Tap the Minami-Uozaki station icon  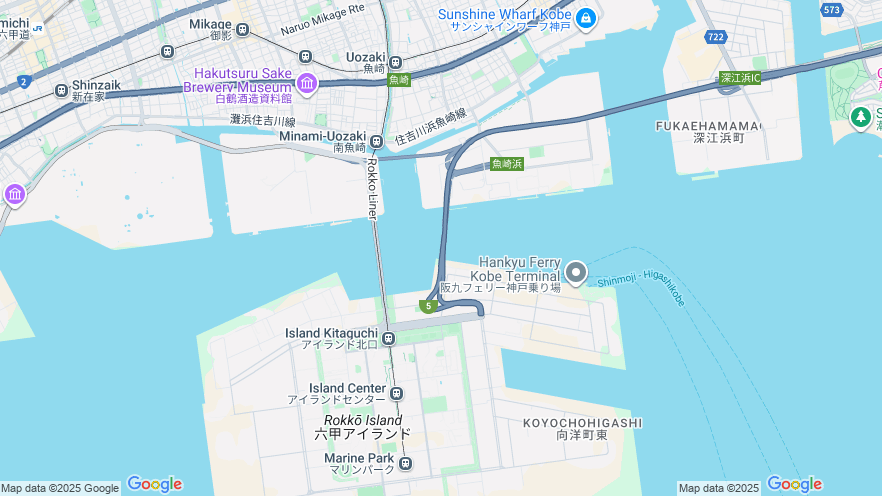pyautogui.click(x=377, y=141)
